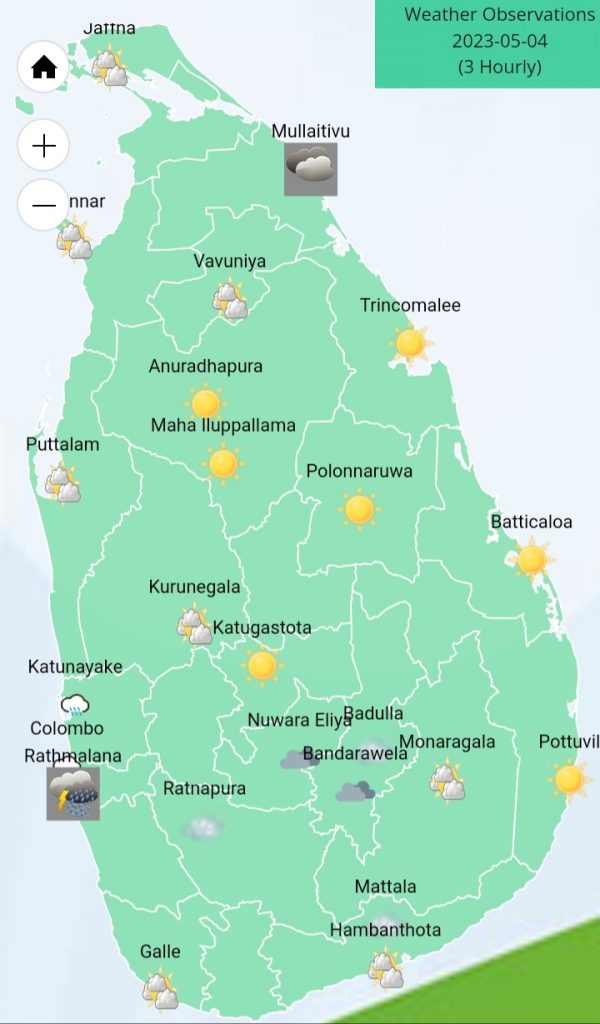This screenshot has height=1024, width=600.
Task: Zoom out on the map
Action: coord(44,205)
